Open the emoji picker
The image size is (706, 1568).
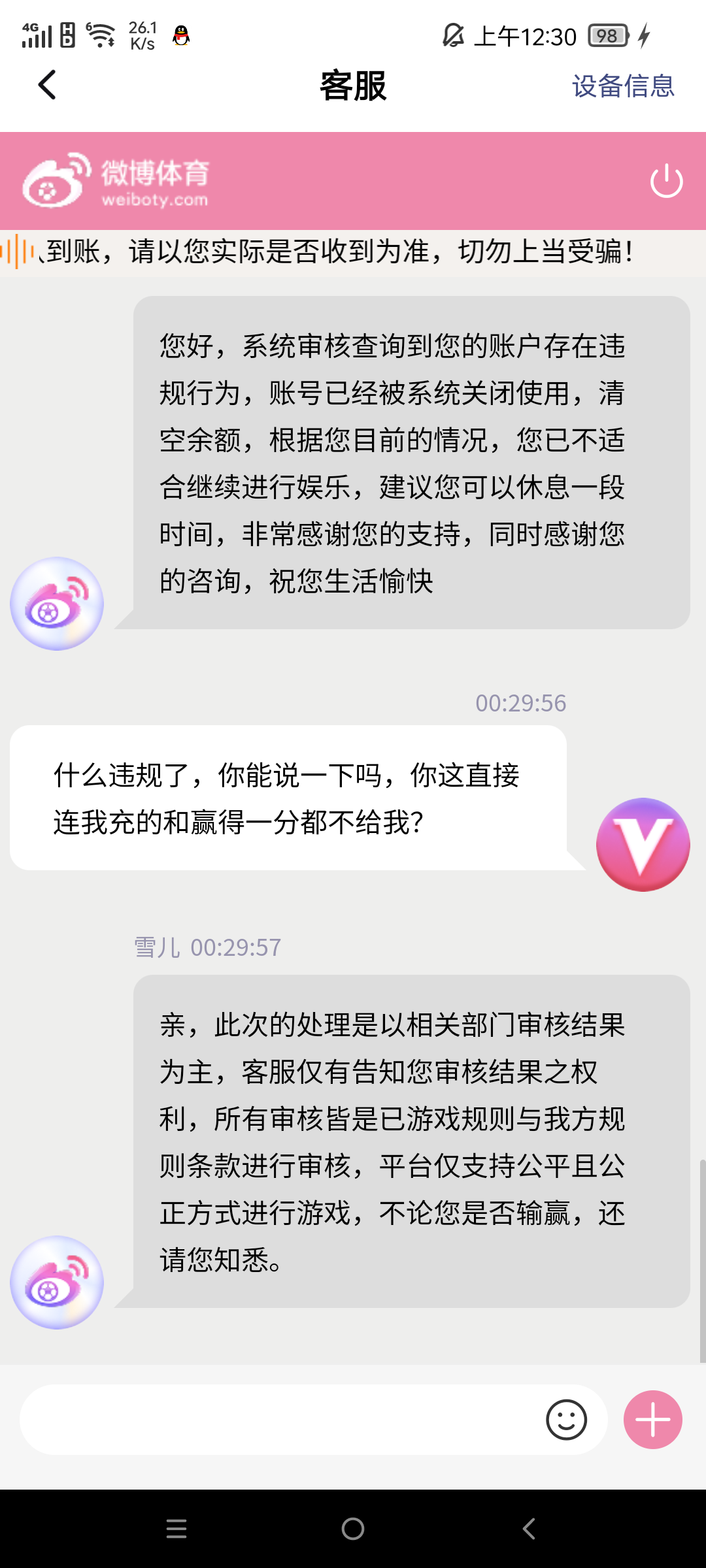tap(566, 1419)
